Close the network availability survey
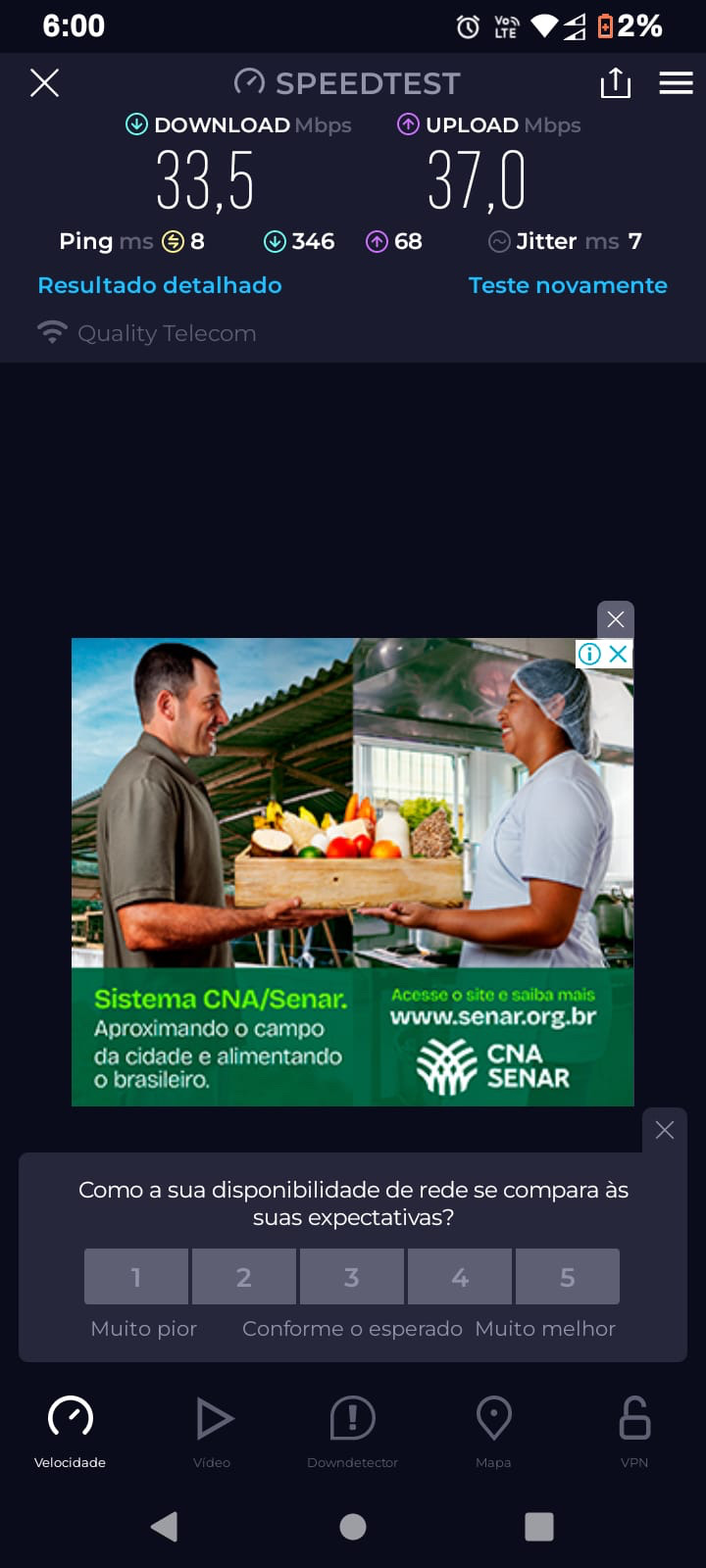 click(x=665, y=1130)
